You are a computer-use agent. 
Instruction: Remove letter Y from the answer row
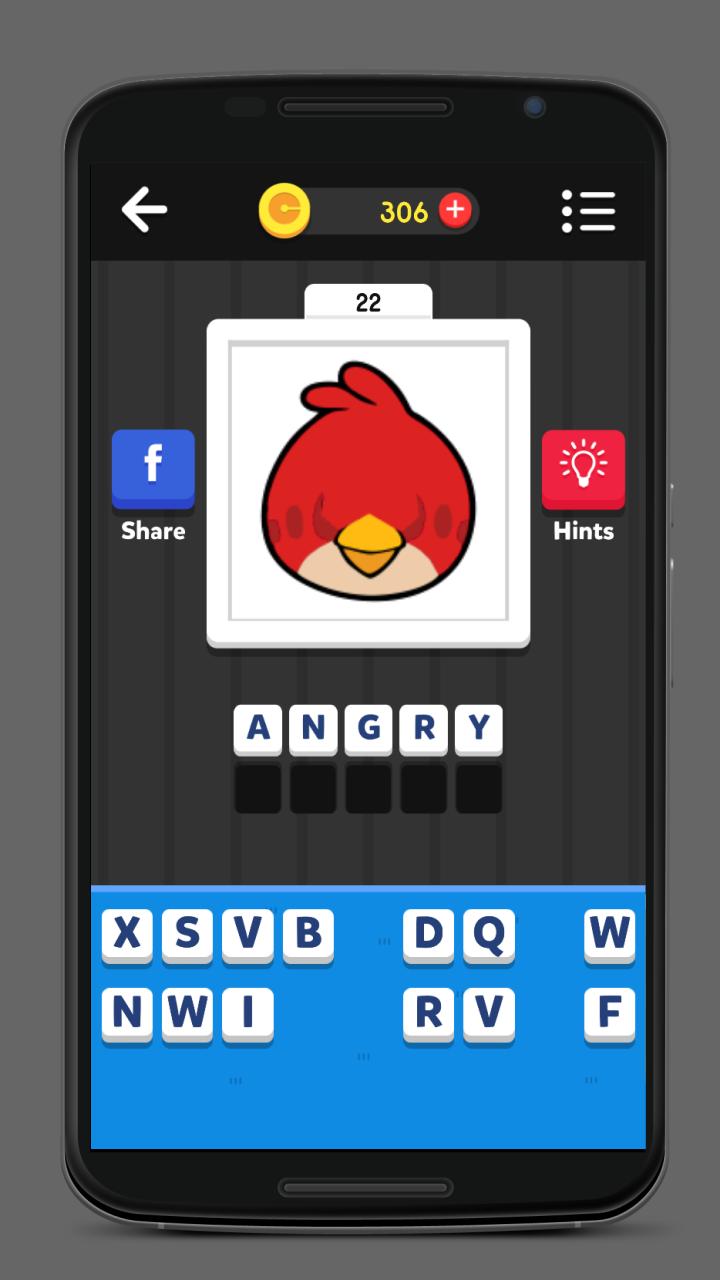(x=479, y=729)
